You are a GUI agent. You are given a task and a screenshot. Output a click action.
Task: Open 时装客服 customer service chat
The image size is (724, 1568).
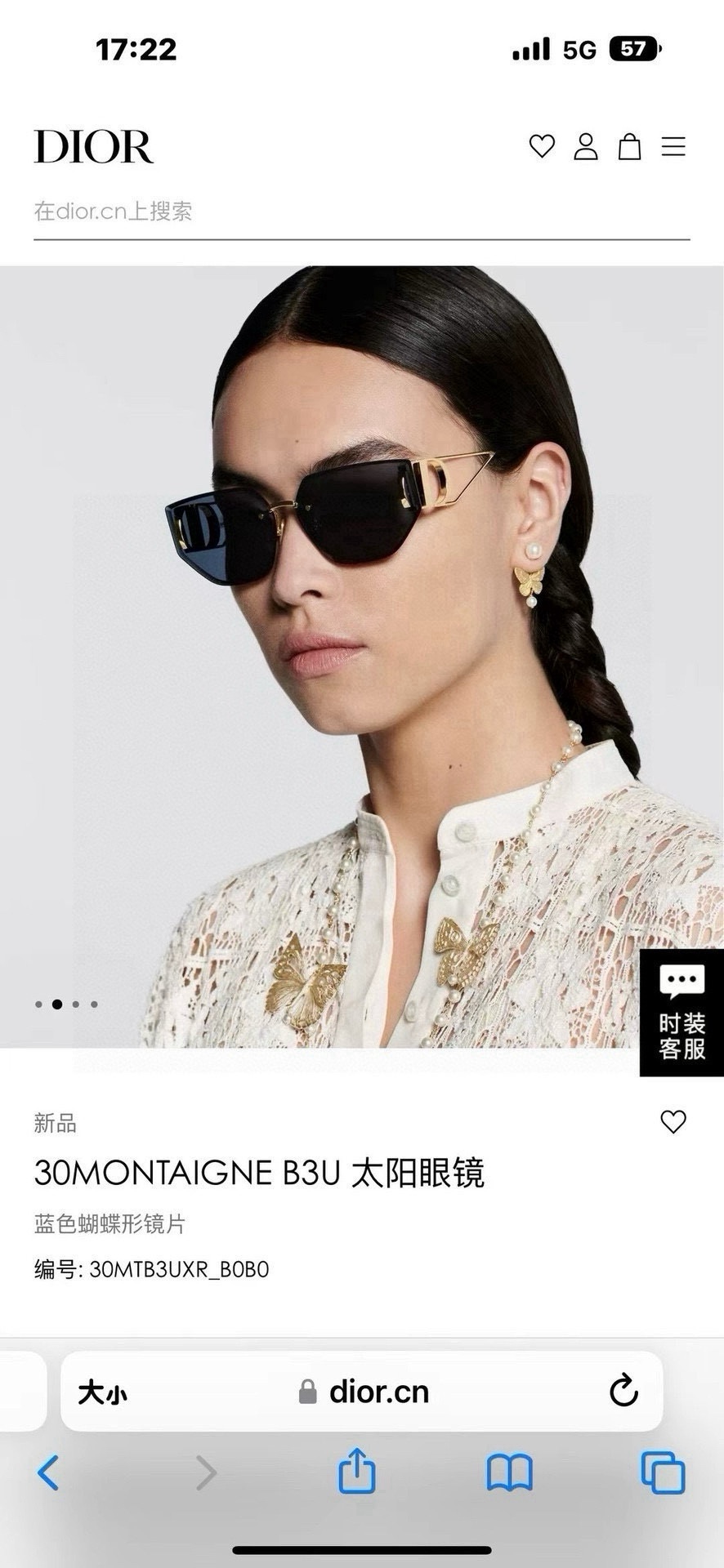tap(682, 1013)
